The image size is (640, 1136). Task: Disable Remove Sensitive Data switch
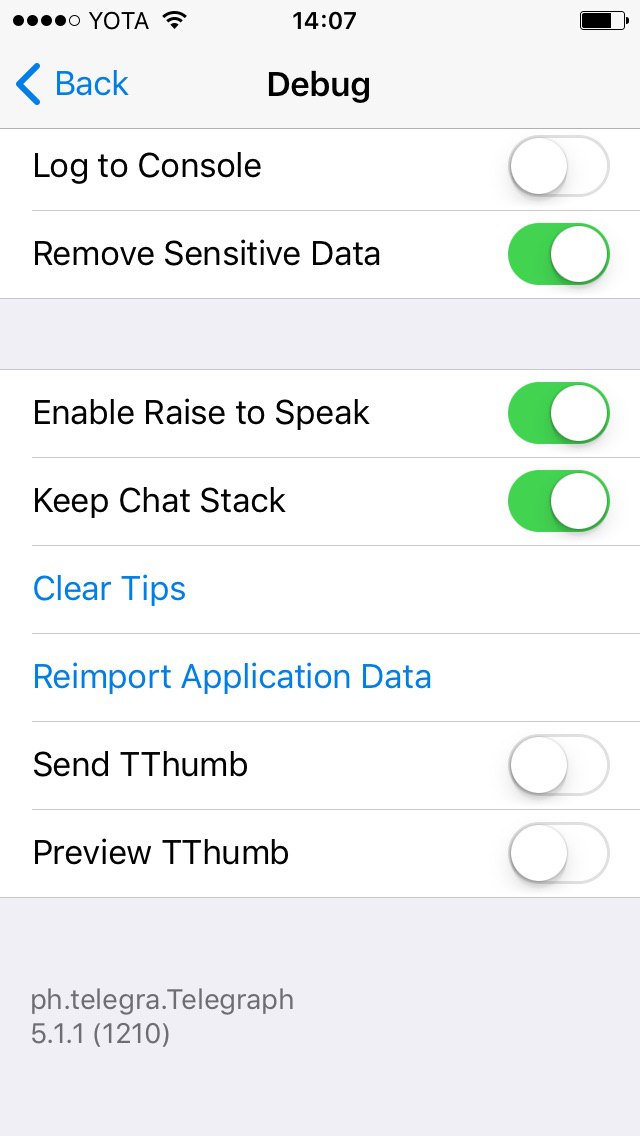click(558, 254)
